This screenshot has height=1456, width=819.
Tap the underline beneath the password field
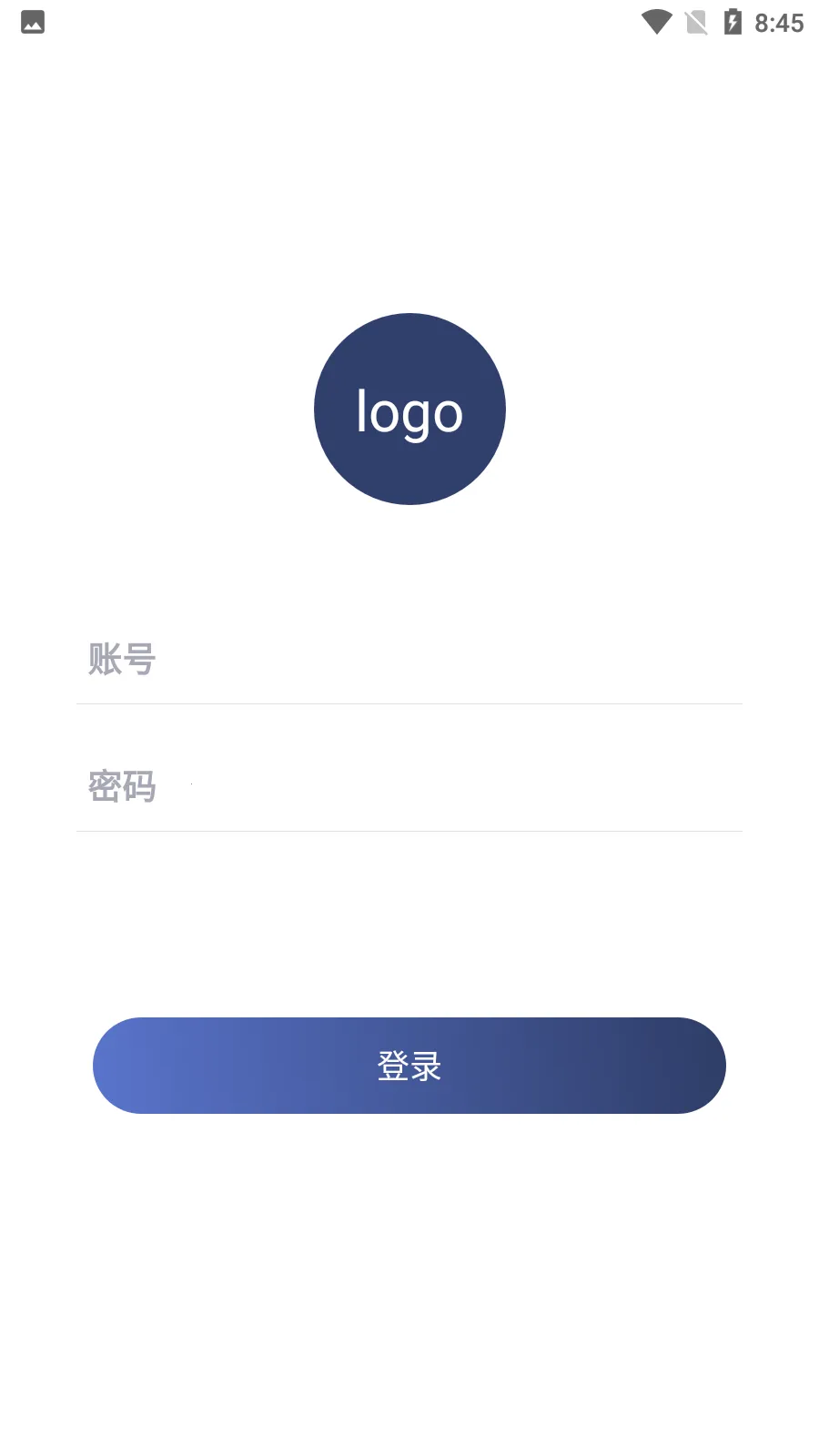409,832
